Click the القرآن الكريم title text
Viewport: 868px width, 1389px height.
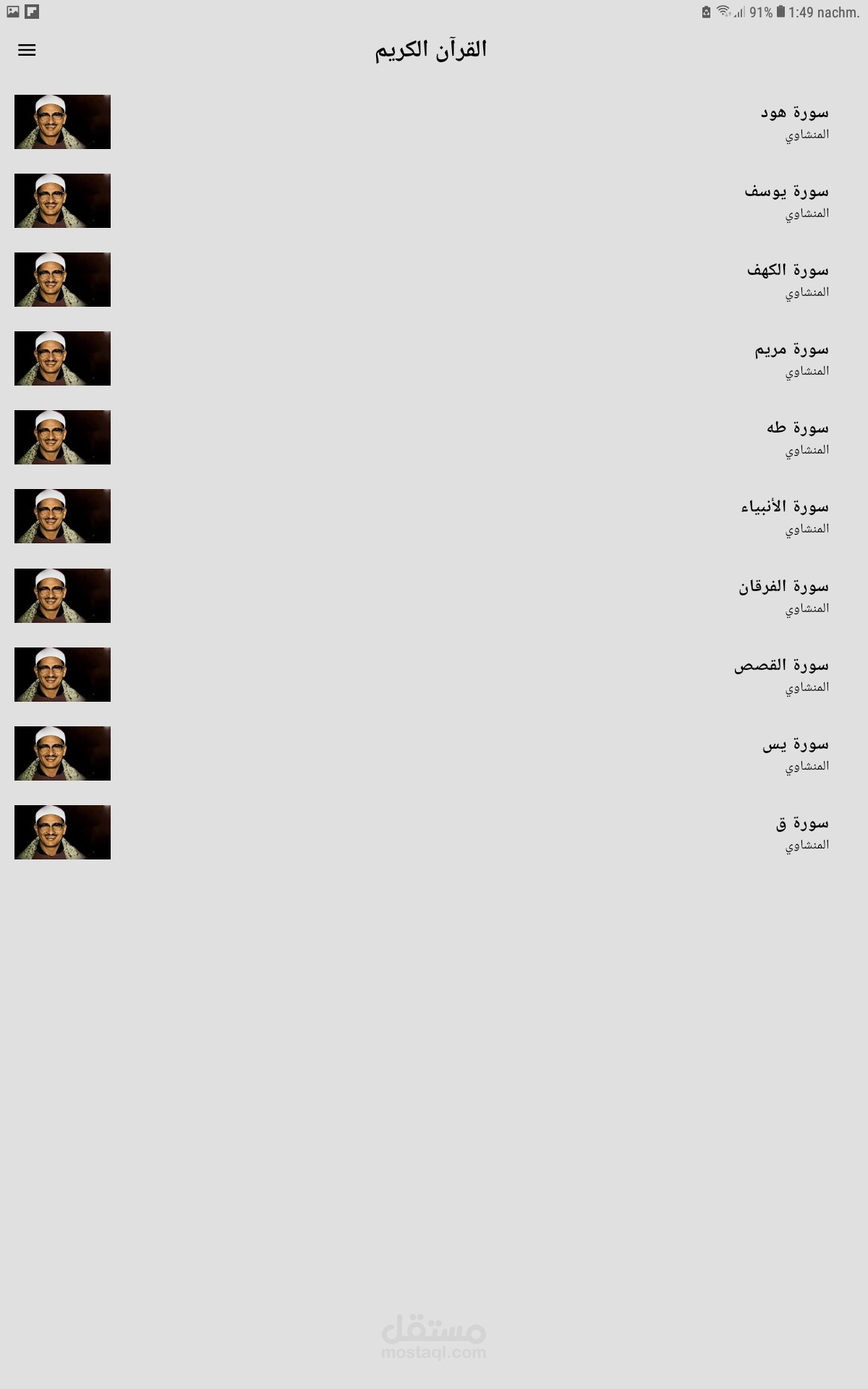click(433, 49)
